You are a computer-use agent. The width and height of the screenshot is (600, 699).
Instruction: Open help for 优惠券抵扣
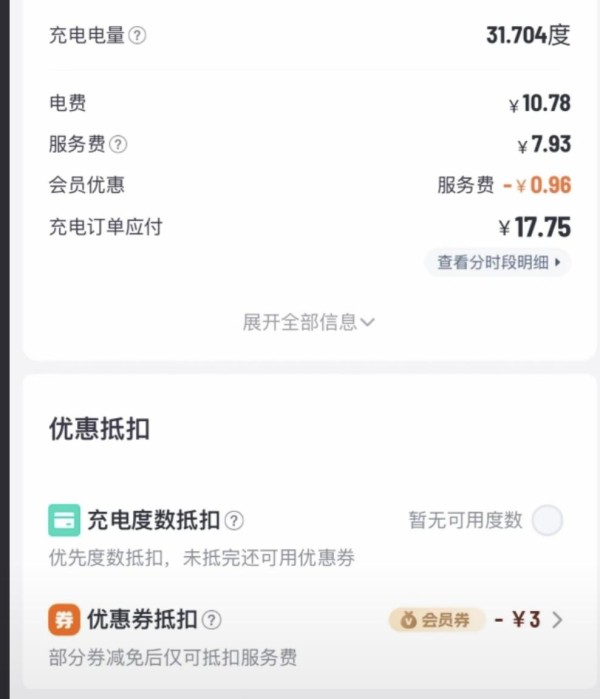(212, 620)
